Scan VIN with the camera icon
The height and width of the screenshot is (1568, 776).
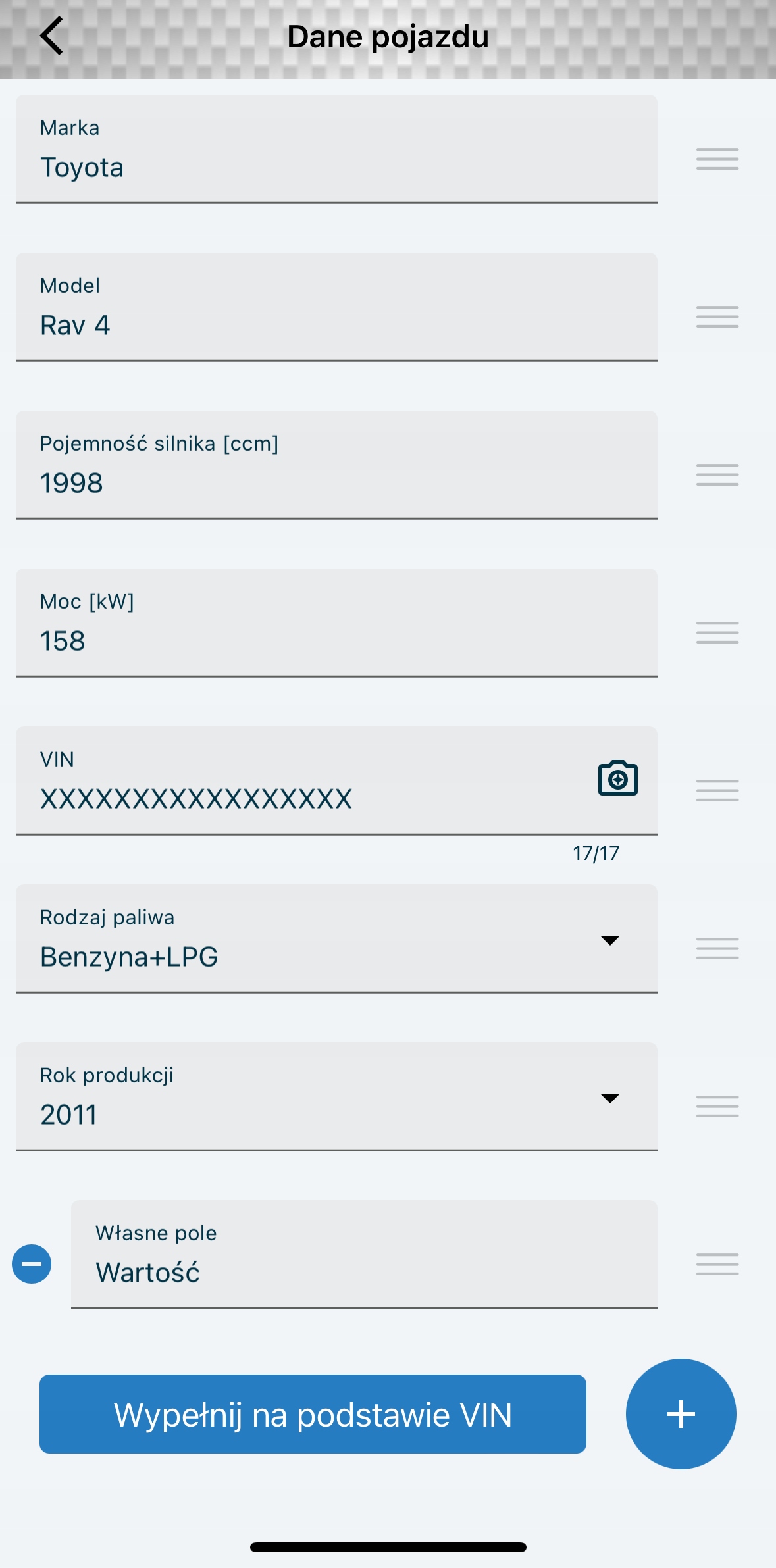[x=617, y=779]
